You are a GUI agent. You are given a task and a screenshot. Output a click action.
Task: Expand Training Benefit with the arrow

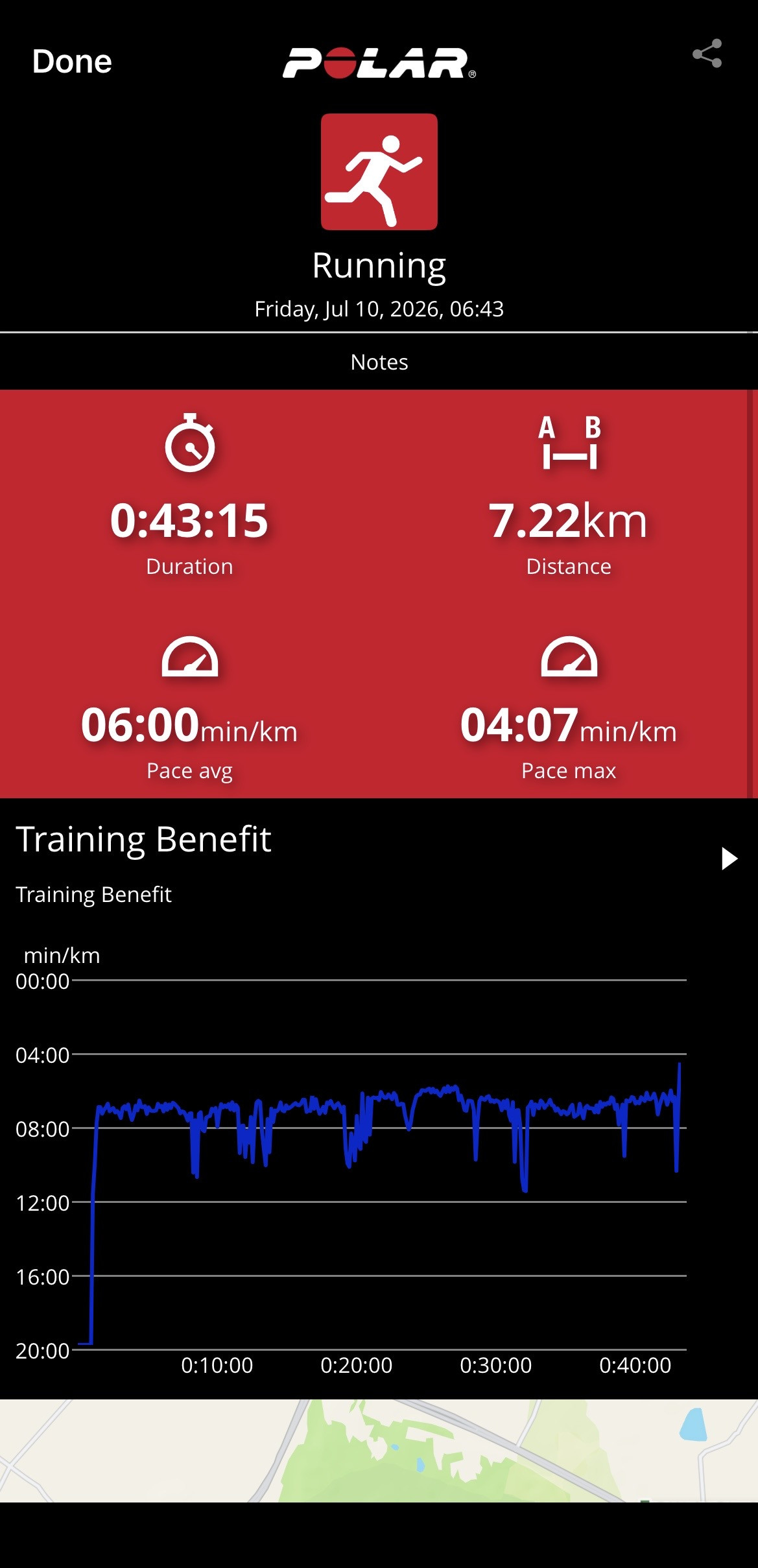point(729,859)
